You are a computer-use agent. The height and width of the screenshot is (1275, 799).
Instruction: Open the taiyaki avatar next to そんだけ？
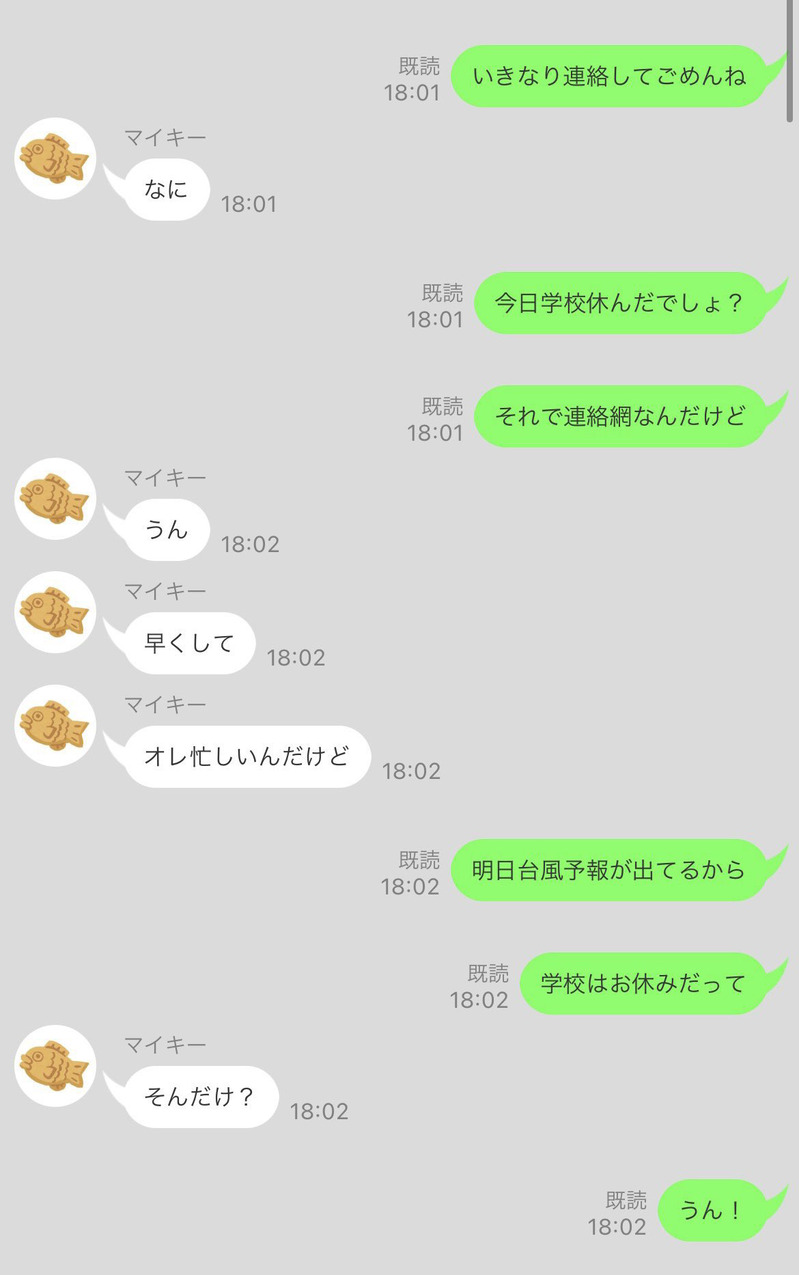(x=55, y=1066)
